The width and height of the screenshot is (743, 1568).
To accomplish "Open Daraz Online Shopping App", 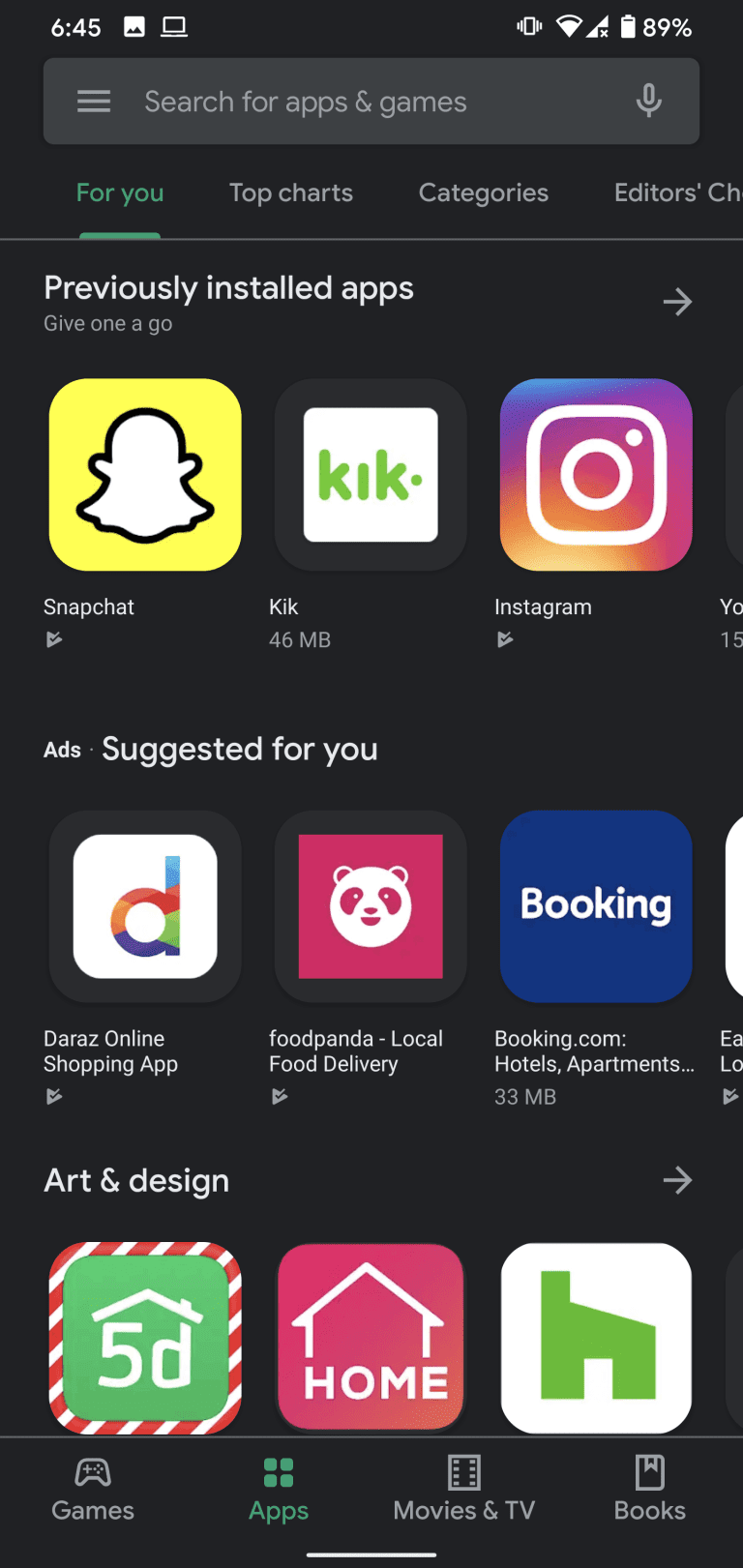I will [x=145, y=906].
